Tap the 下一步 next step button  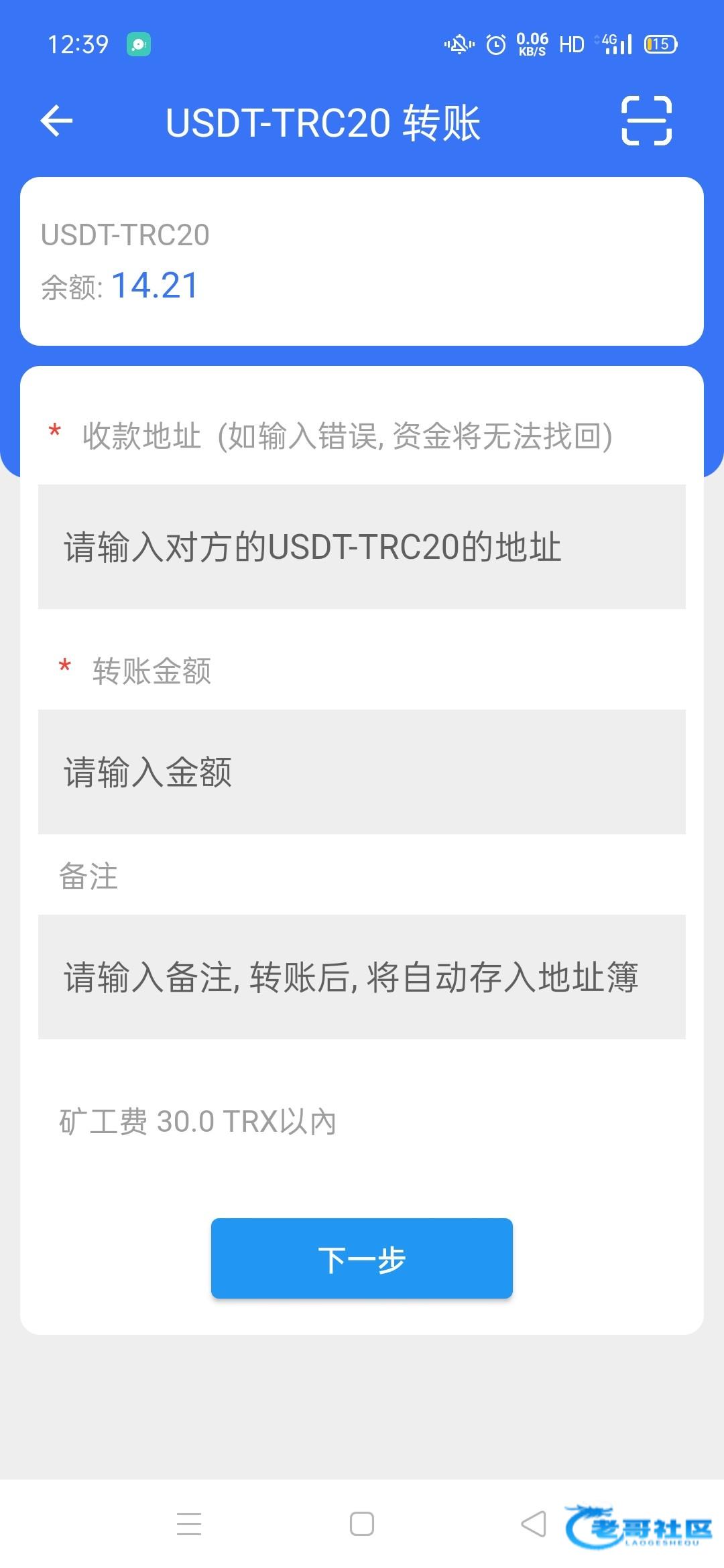click(x=362, y=1258)
